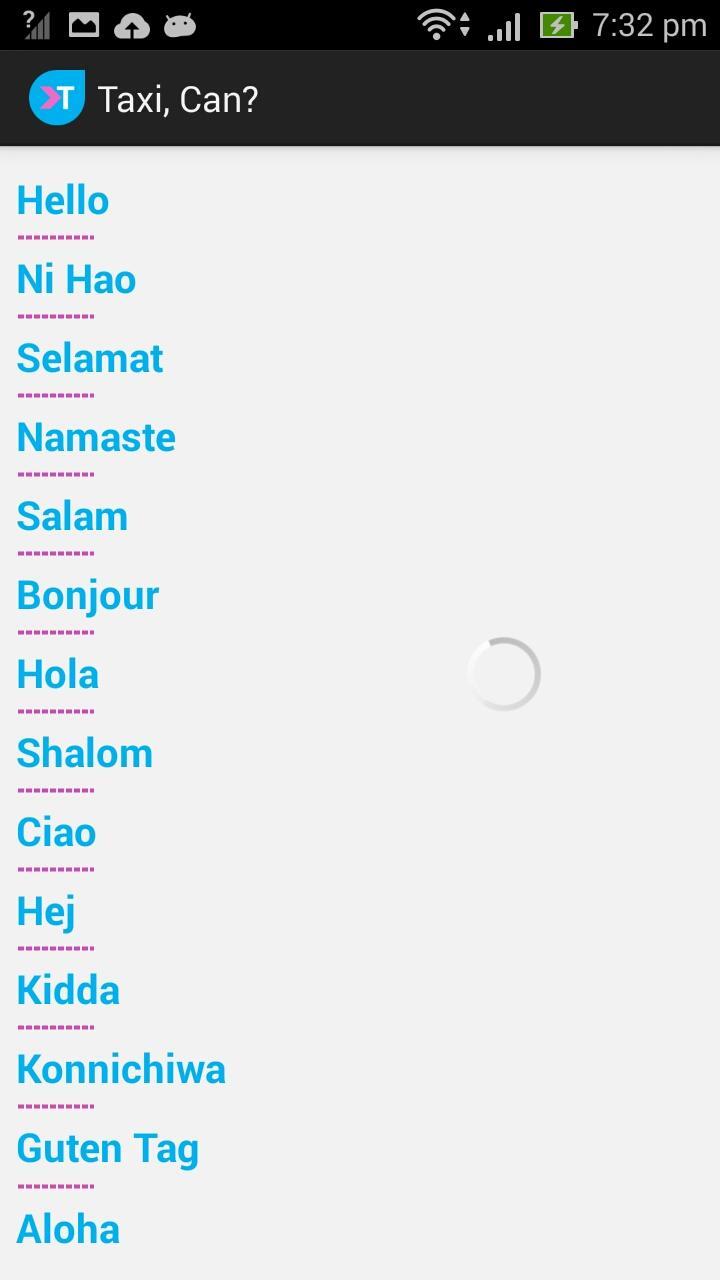Screen dimensions: 720x1280
Task: Select the Hello greeting
Action: tap(63, 200)
